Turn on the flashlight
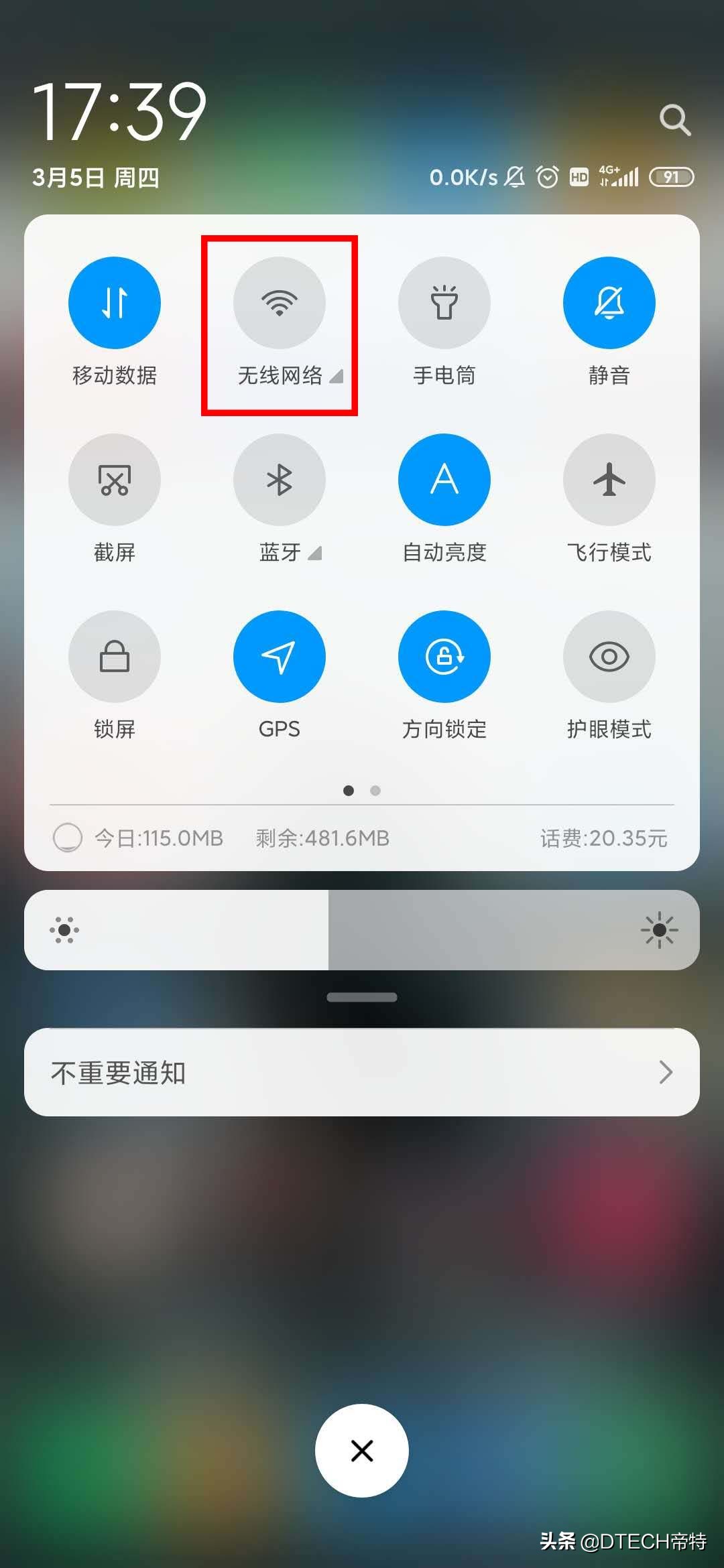The image size is (724, 1568). [444, 303]
